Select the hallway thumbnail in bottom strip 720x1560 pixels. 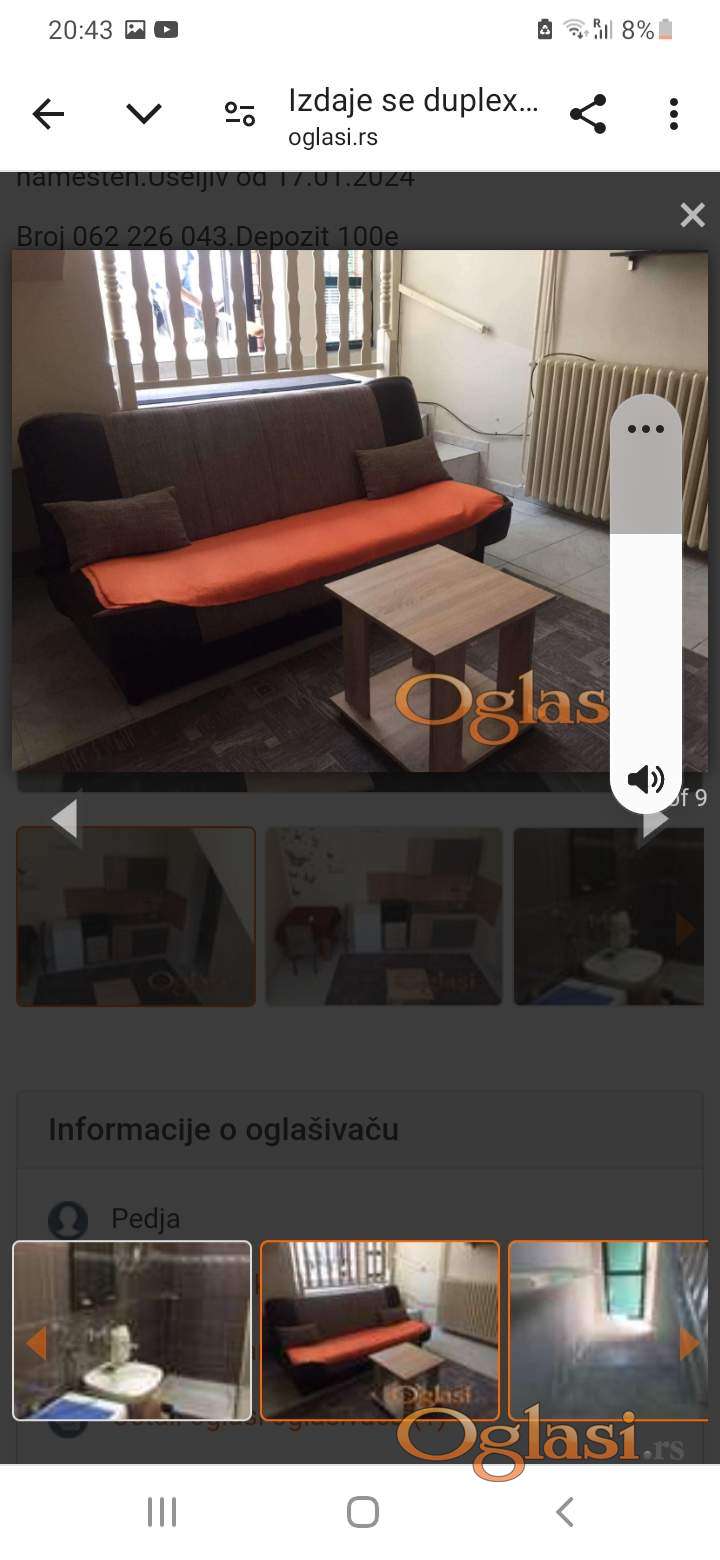pos(600,1330)
